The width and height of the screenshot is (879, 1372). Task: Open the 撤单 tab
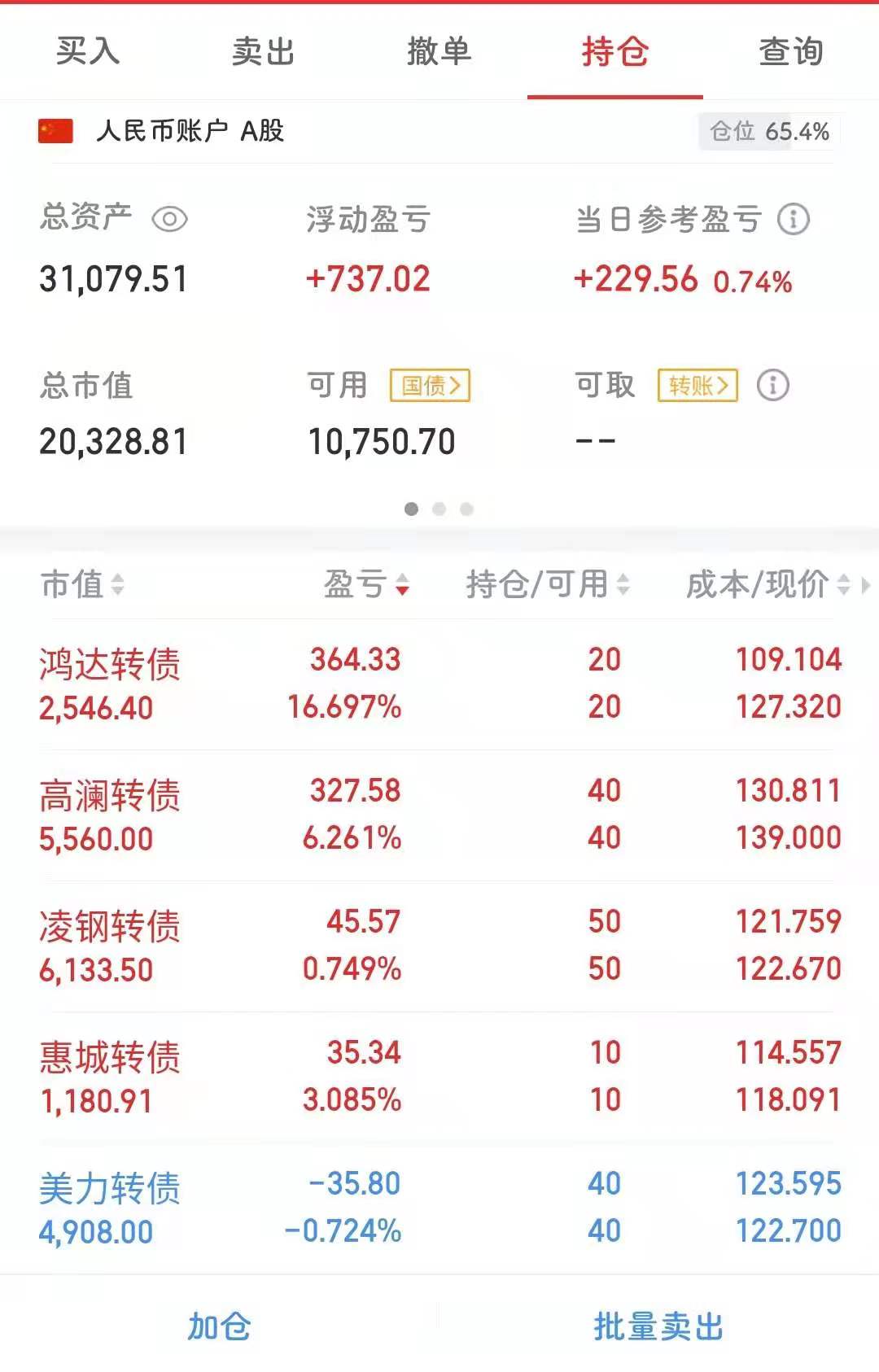point(439,51)
